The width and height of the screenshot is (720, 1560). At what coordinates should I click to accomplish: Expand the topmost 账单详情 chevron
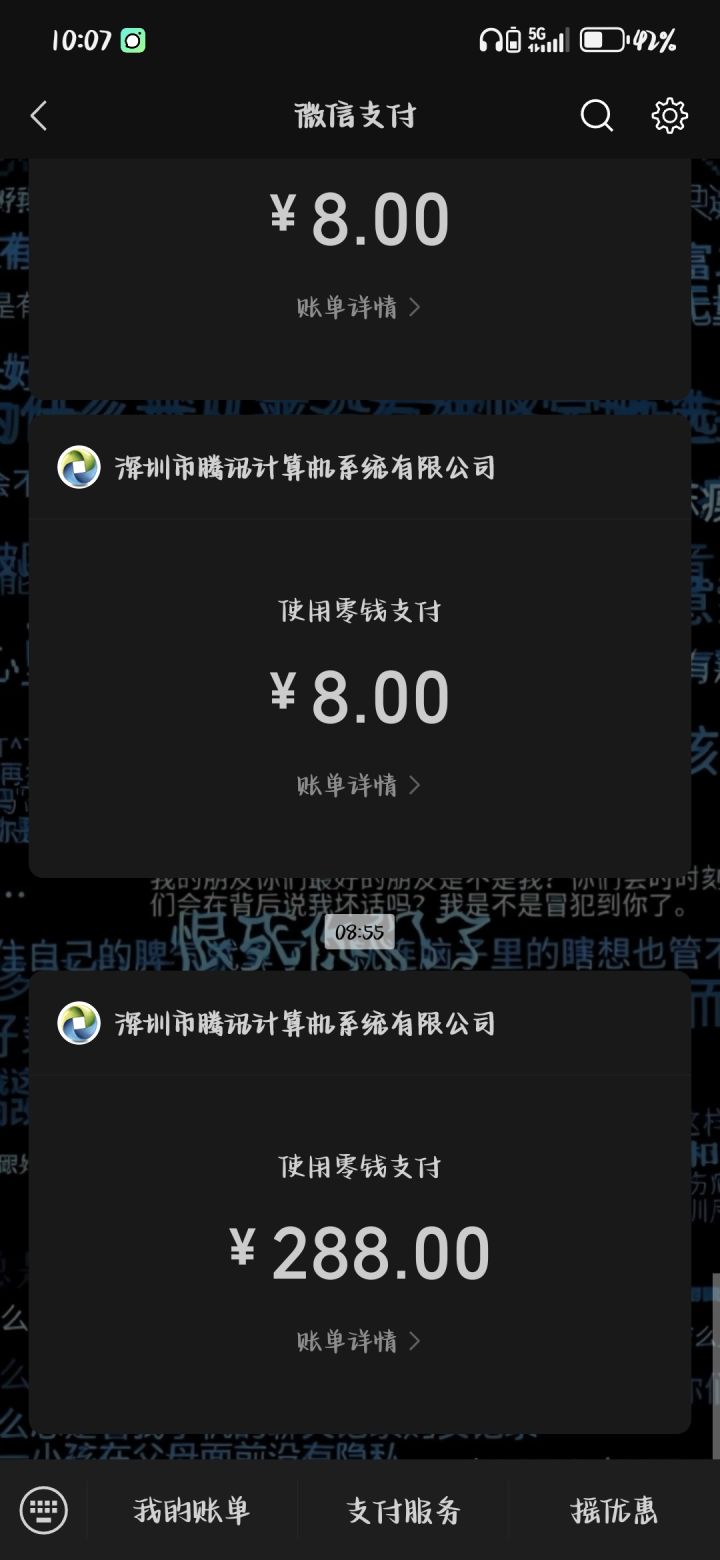coord(357,306)
